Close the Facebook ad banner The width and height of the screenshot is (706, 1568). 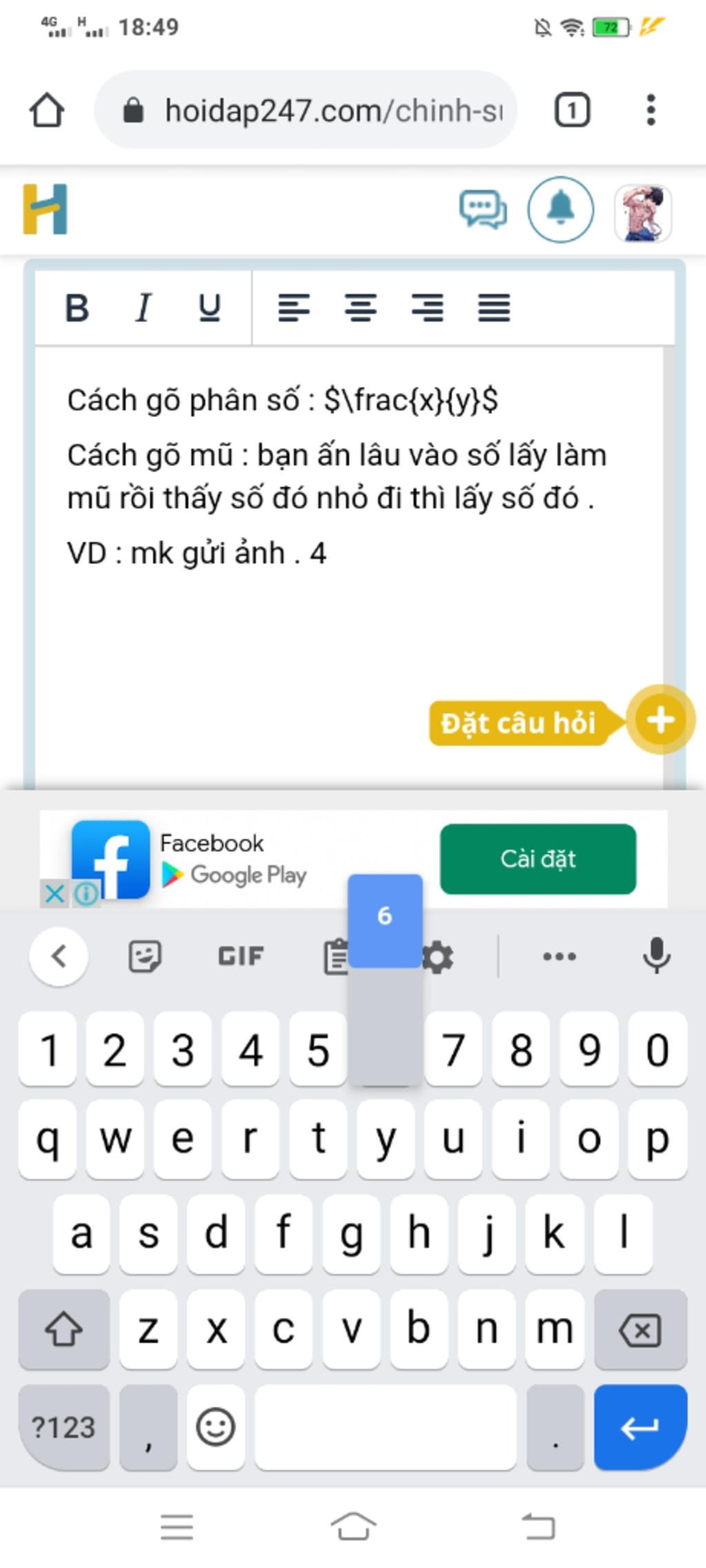pos(54,894)
